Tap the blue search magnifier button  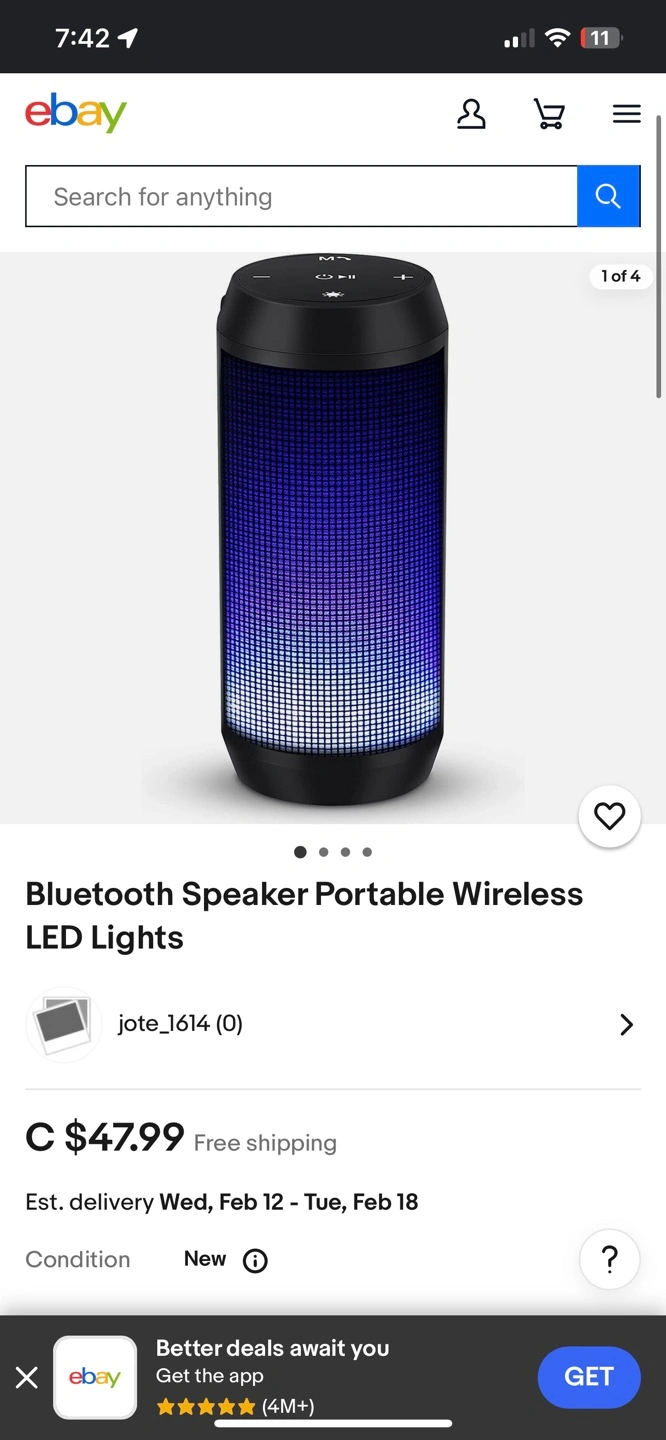click(608, 196)
